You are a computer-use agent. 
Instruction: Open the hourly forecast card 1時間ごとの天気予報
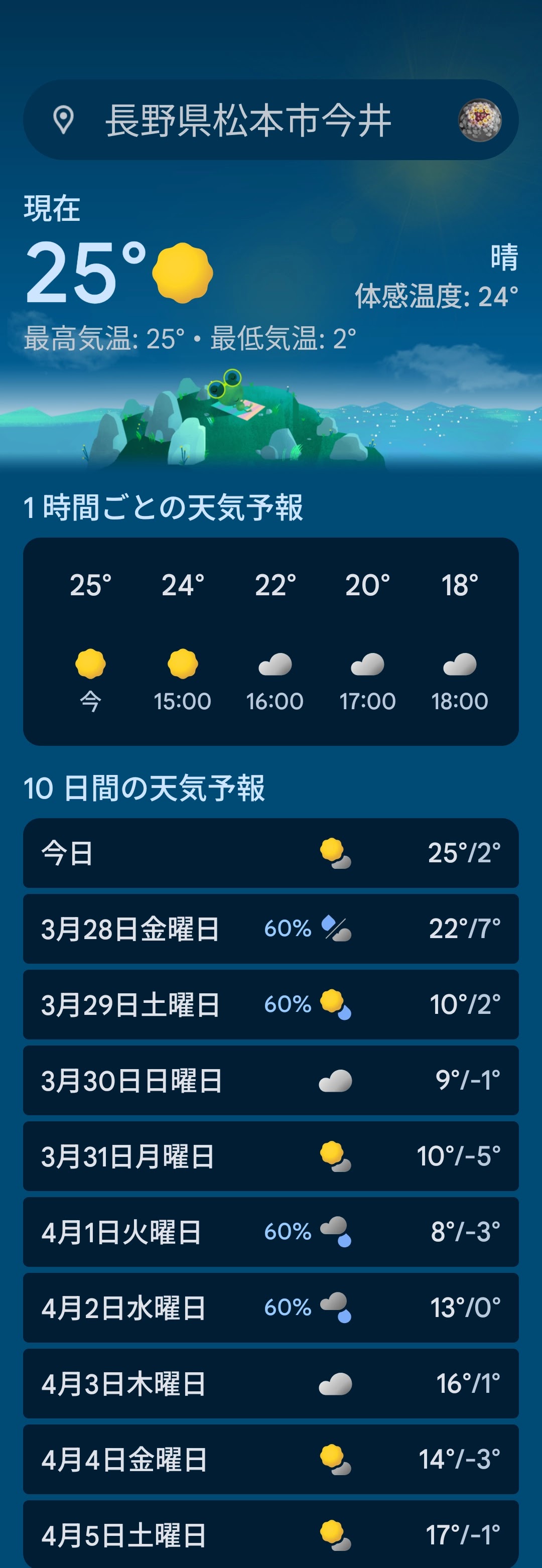(270, 641)
